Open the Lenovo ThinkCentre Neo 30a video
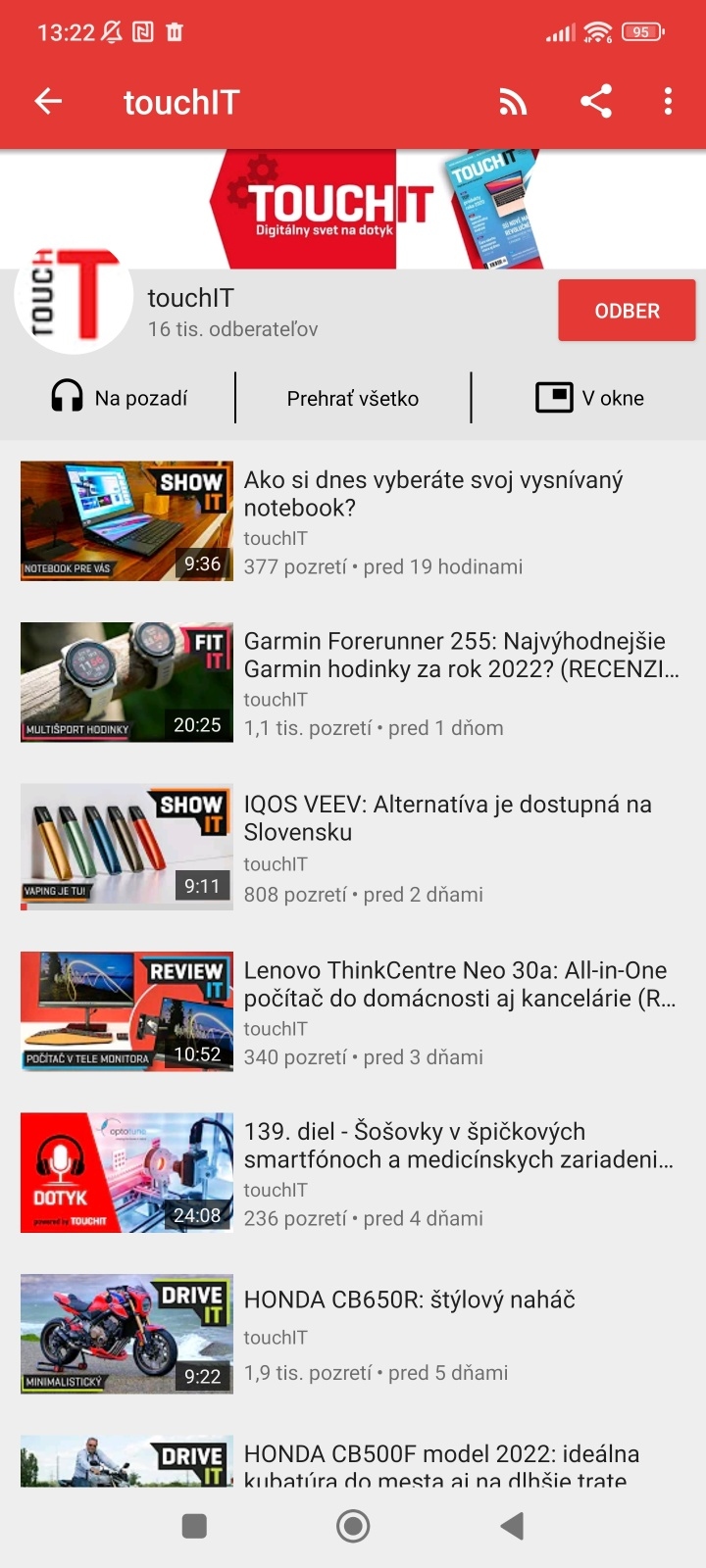 [x=456, y=984]
